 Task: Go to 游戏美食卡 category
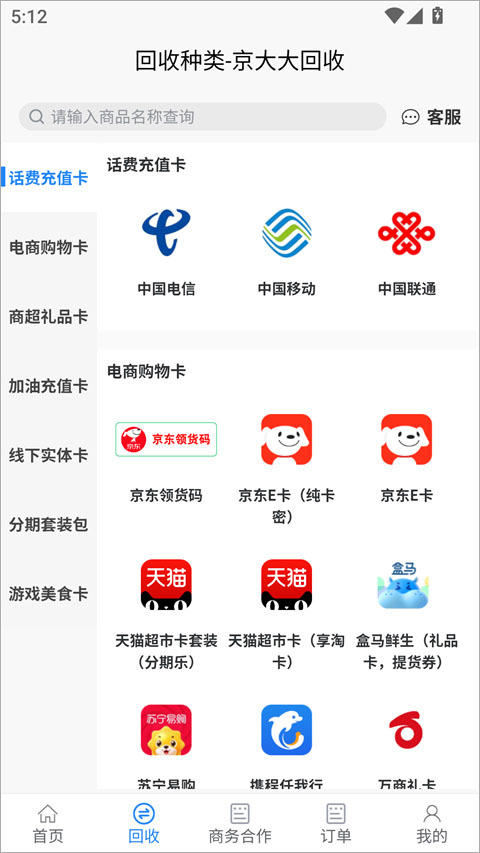point(48,594)
